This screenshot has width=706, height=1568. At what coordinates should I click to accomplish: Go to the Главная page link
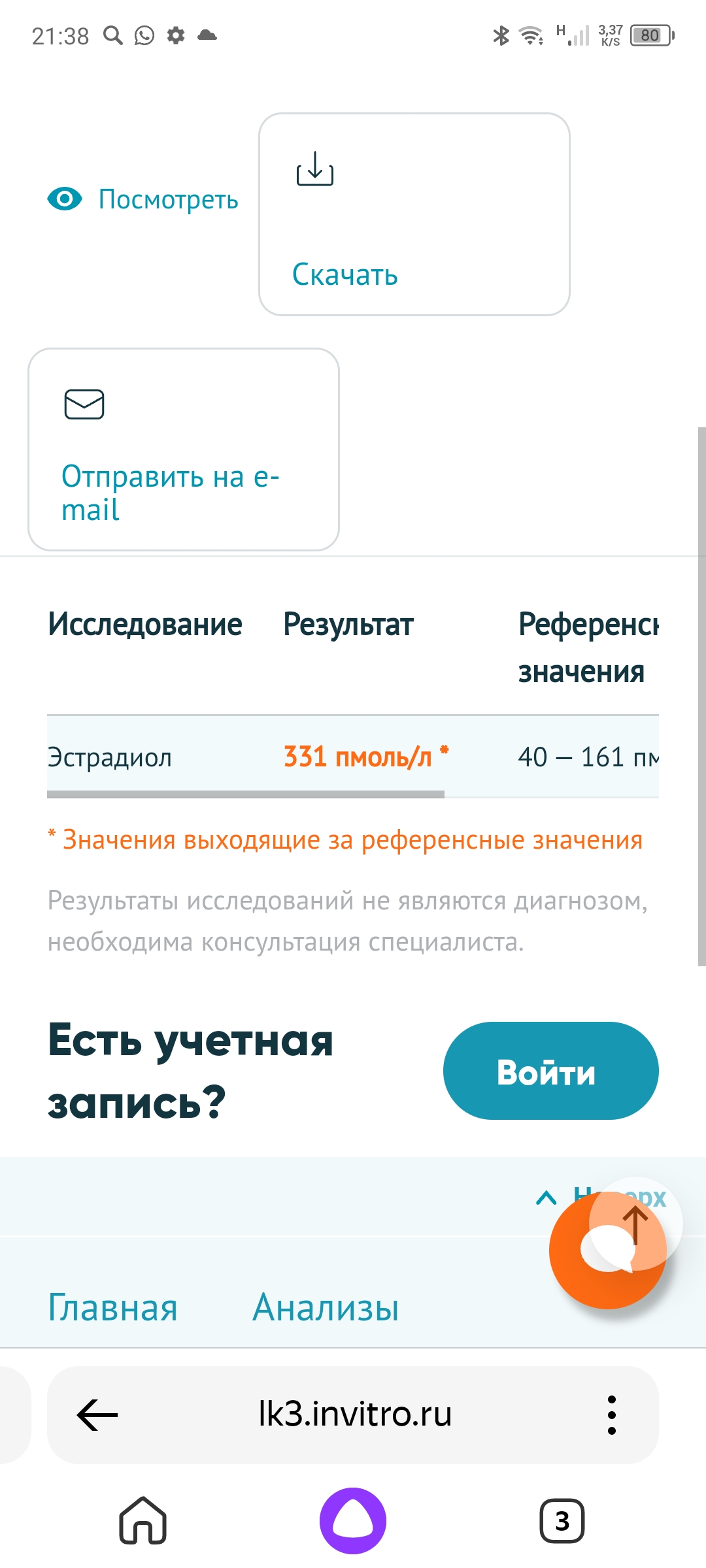click(112, 1308)
